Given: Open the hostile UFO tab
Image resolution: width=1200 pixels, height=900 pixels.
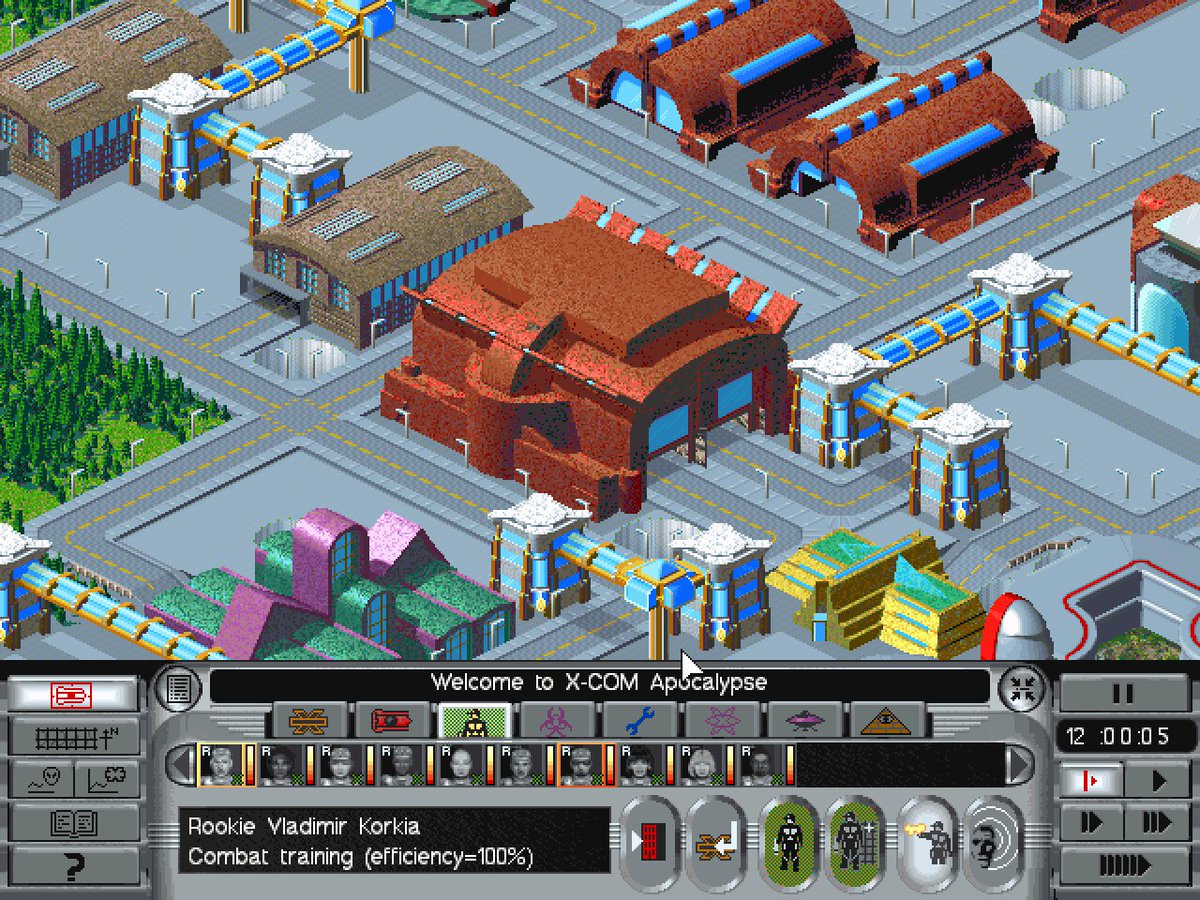Looking at the screenshot, I should (x=804, y=720).
